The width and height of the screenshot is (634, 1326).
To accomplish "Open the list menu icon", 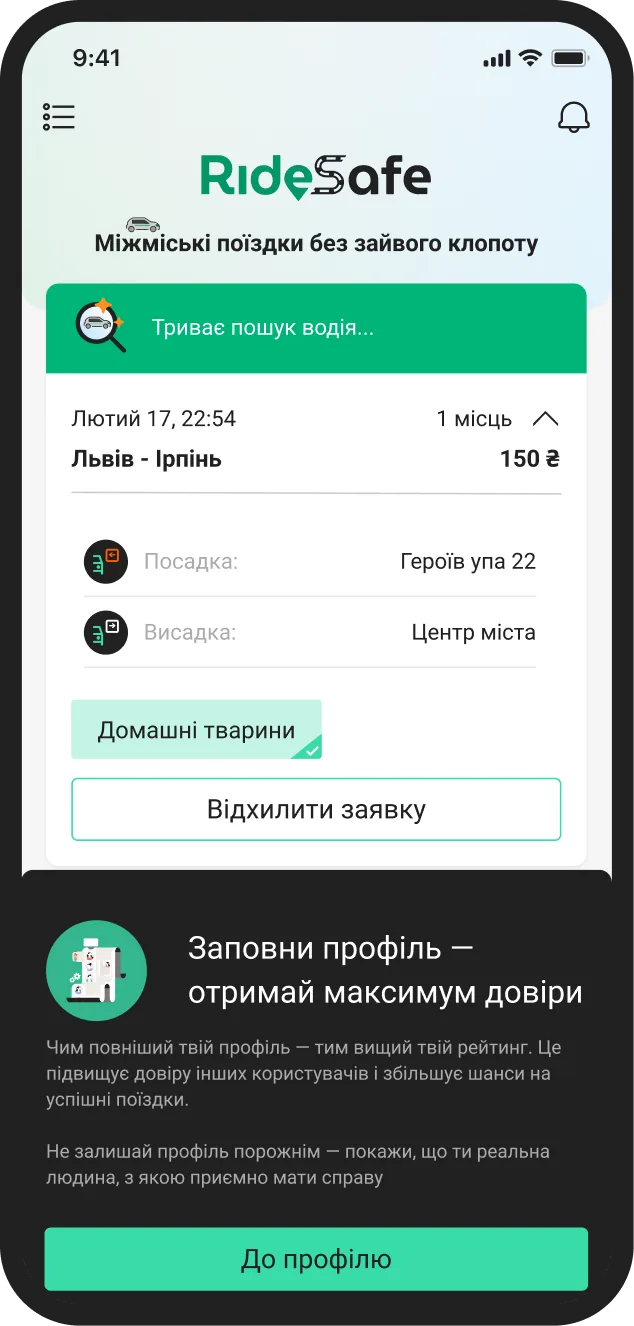I will pyautogui.click(x=59, y=117).
